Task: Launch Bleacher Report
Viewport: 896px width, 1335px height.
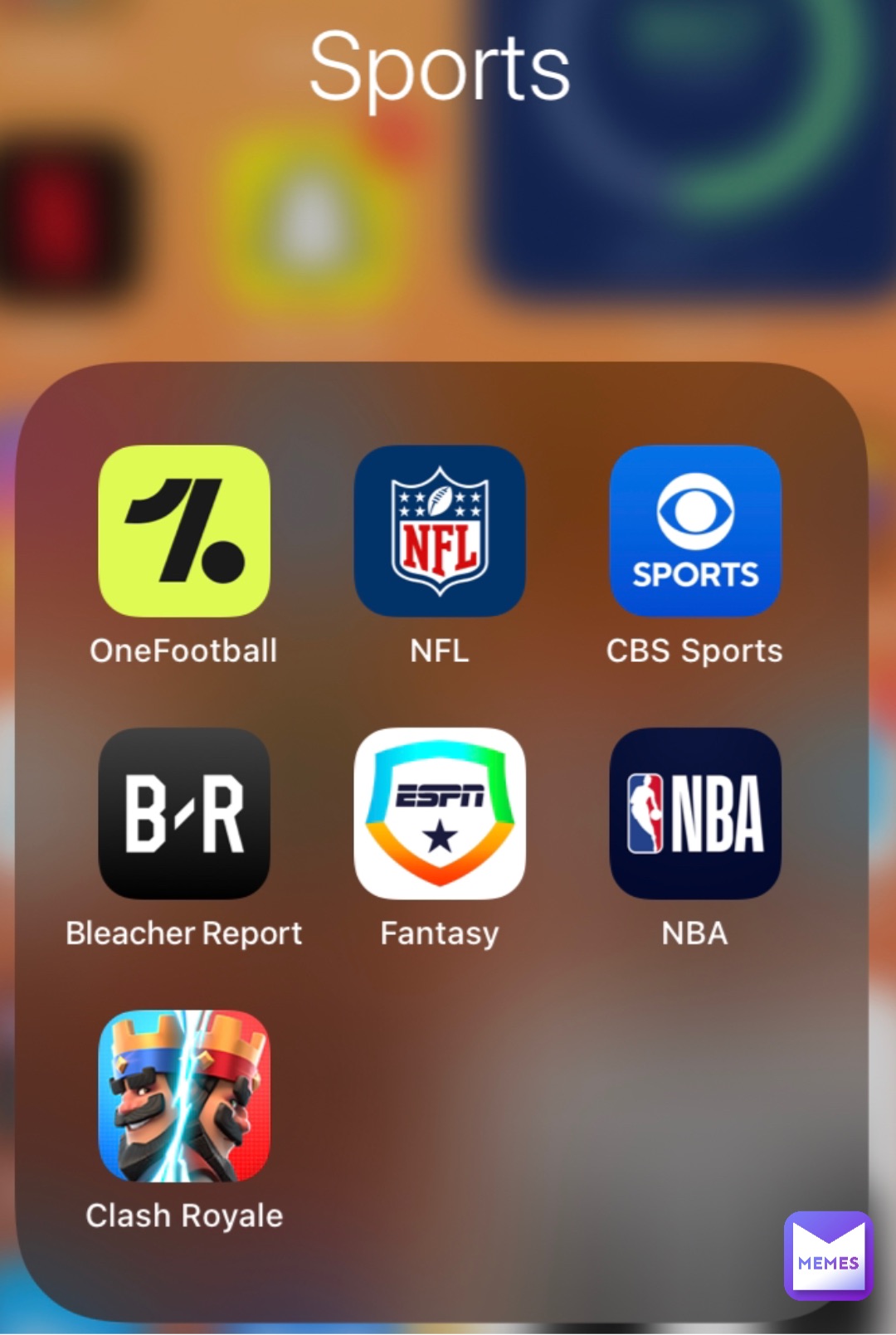Action: coord(184,813)
